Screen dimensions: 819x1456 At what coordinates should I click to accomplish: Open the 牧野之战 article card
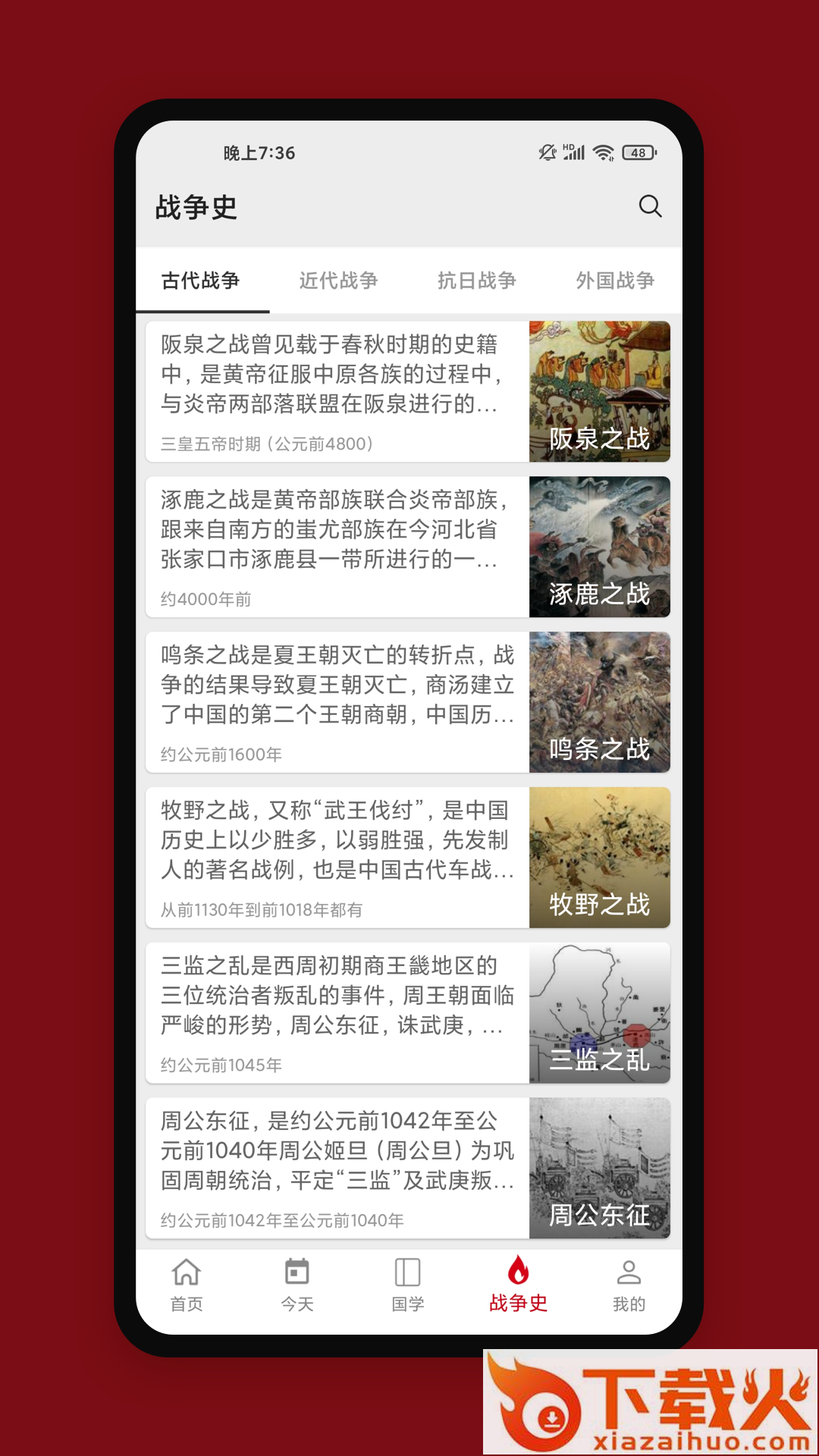coord(407,858)
